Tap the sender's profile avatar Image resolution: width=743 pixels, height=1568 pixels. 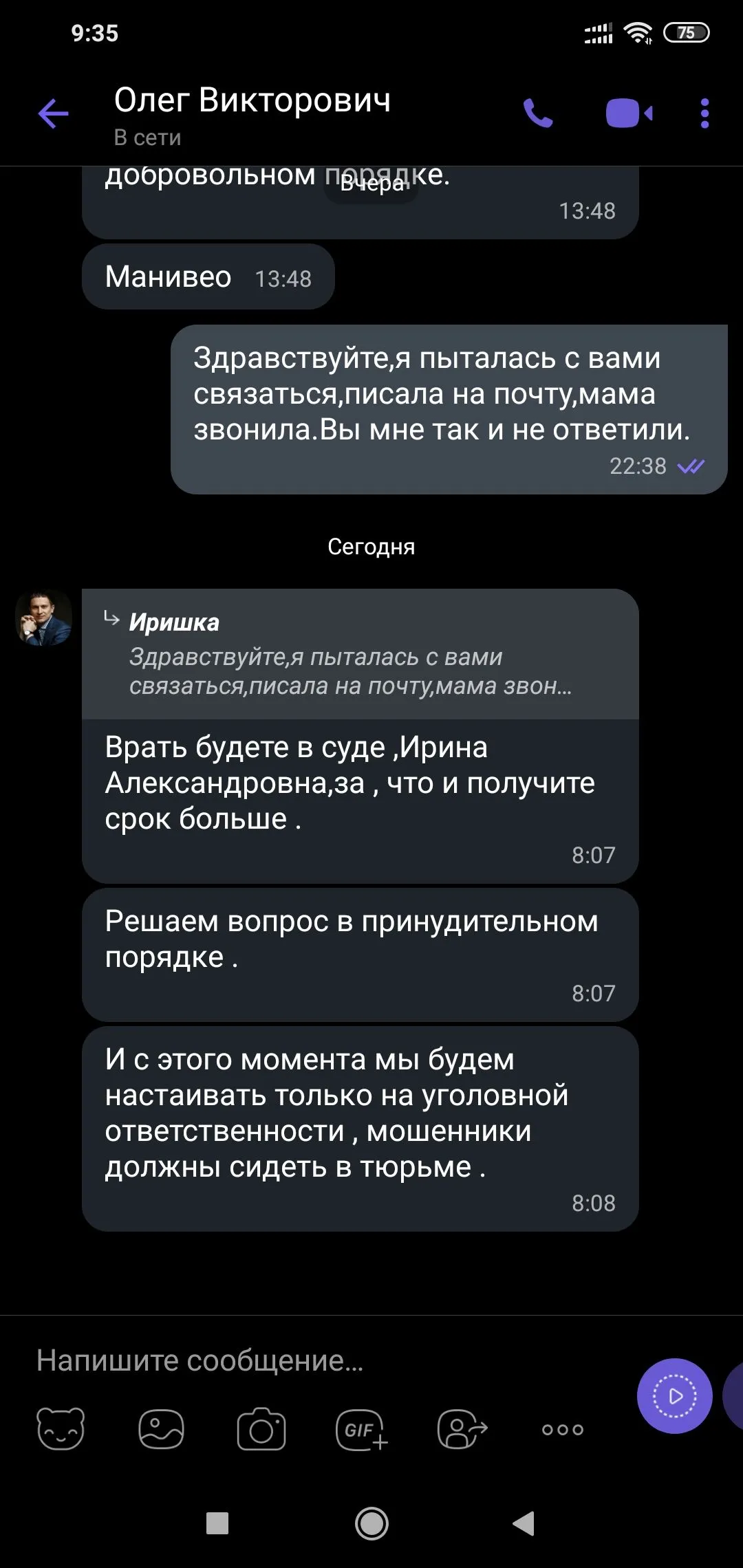point(44,618)
